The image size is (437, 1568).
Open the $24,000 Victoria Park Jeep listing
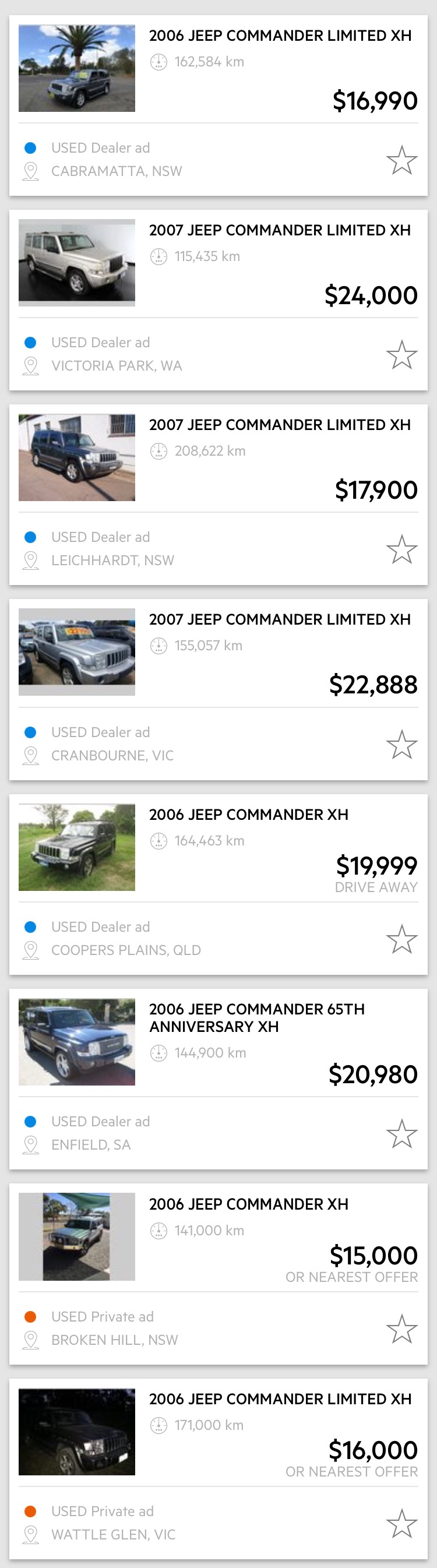tap(279, 231)
